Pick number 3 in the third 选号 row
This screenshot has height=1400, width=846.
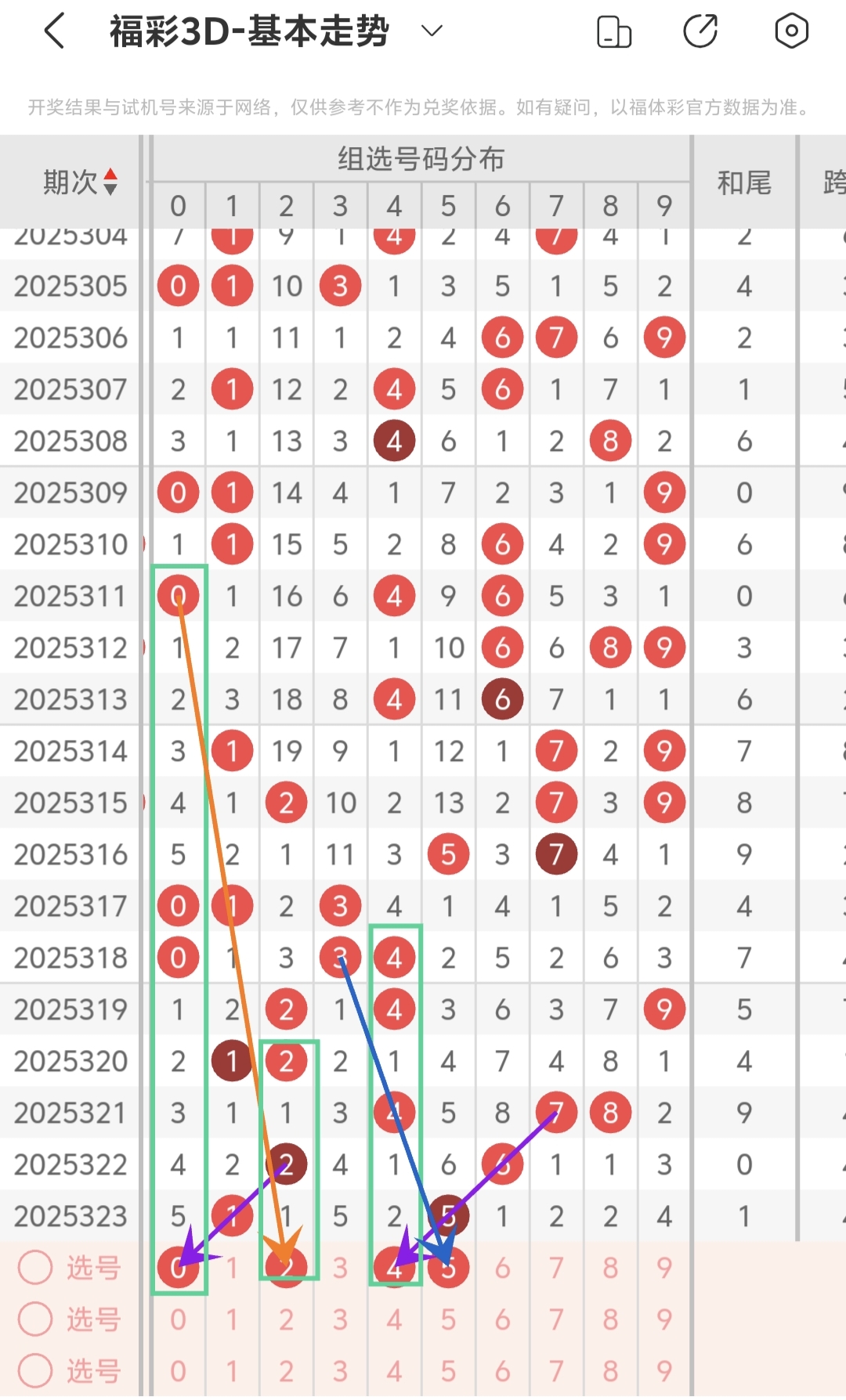coord(340,1371)
